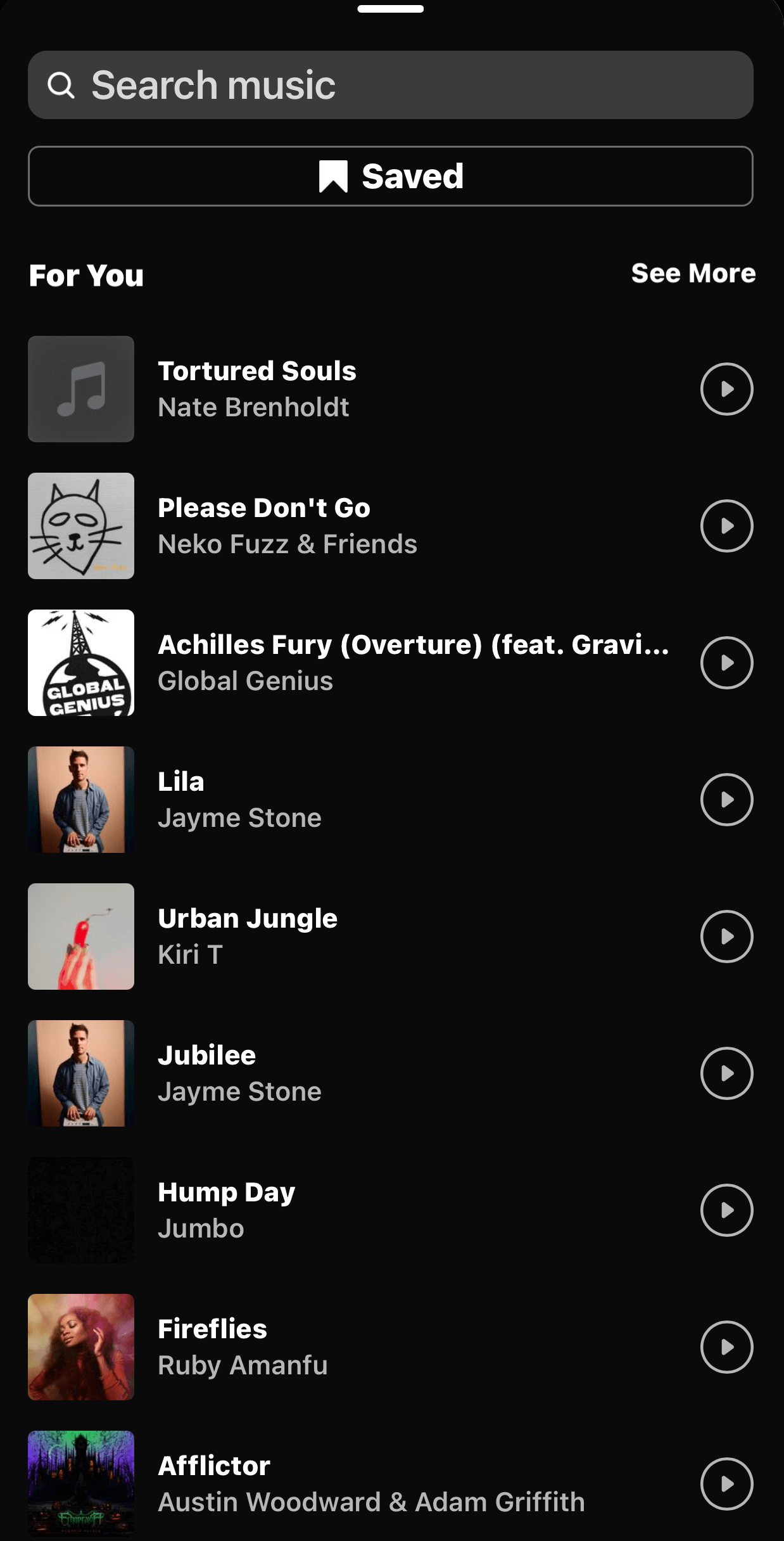This screenshot has height=1541, width=784.
Task: Tap the sheet drag handle
Action: tap(391, 9)
